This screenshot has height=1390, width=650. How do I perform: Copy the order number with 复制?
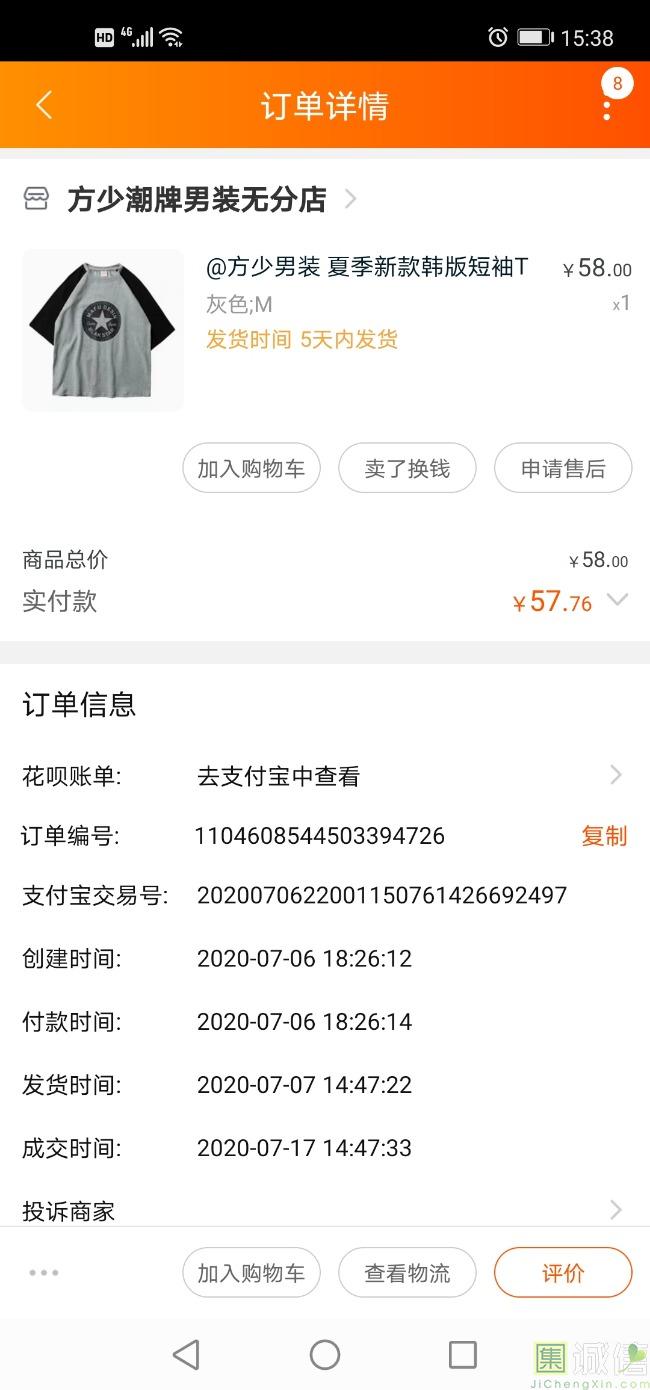point(604,836)
